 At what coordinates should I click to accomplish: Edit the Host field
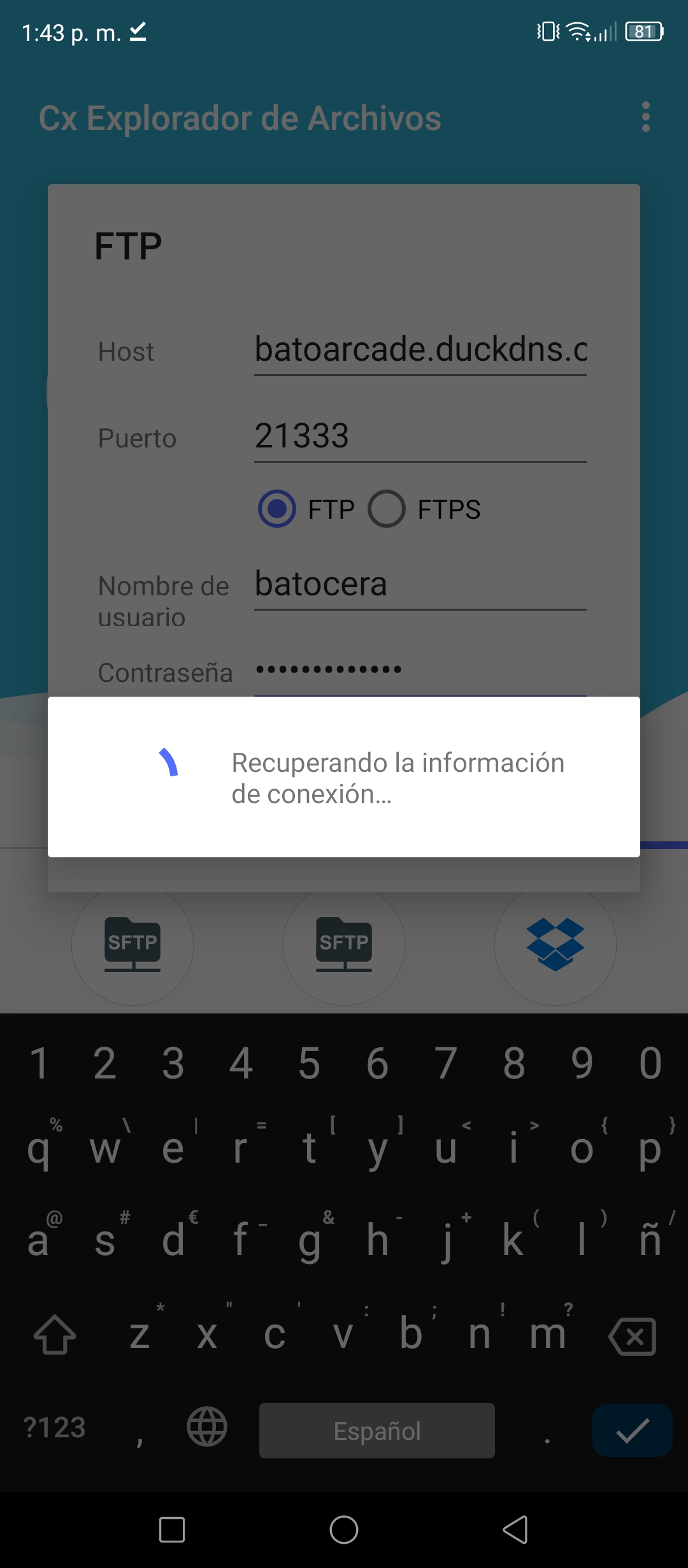[420, 350]
